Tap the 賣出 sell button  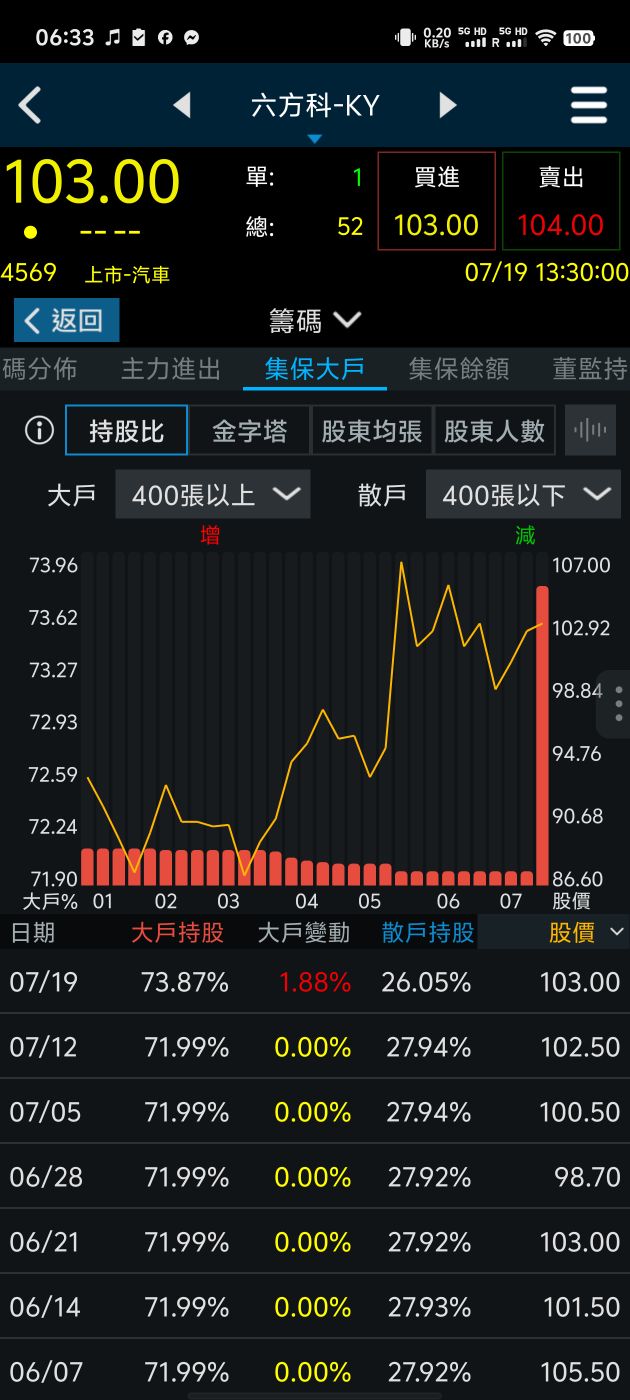[x=561, y=202]
